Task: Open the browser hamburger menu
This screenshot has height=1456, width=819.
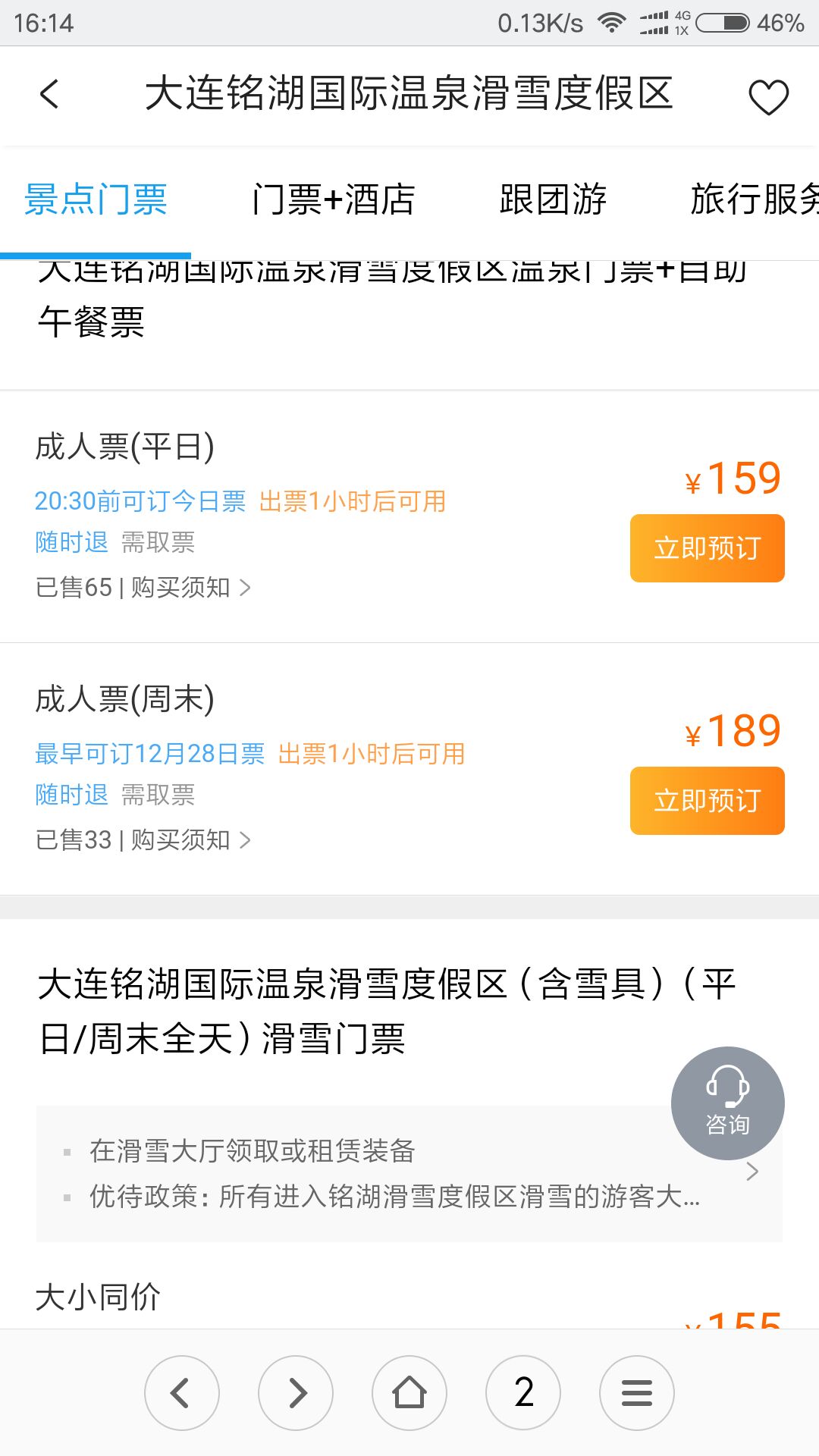Action: pyautogui.click(x=637, y=1393)
